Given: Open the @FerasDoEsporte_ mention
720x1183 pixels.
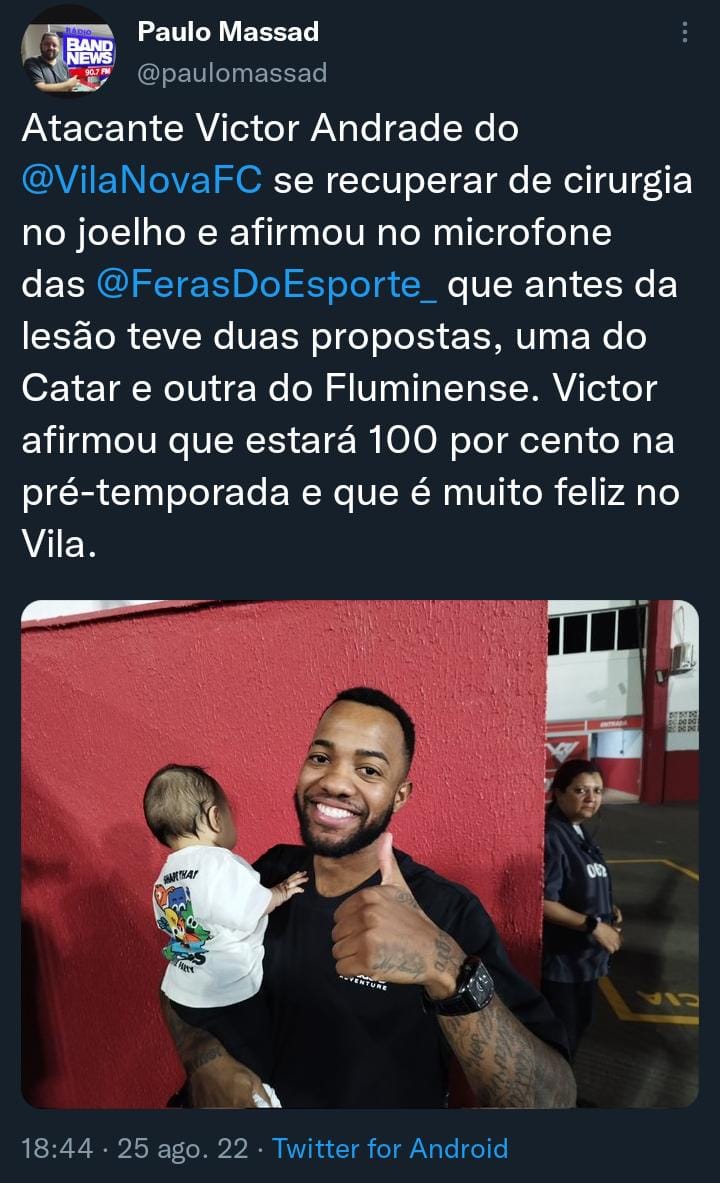Looking at the screenshot, I should (266, 285).
